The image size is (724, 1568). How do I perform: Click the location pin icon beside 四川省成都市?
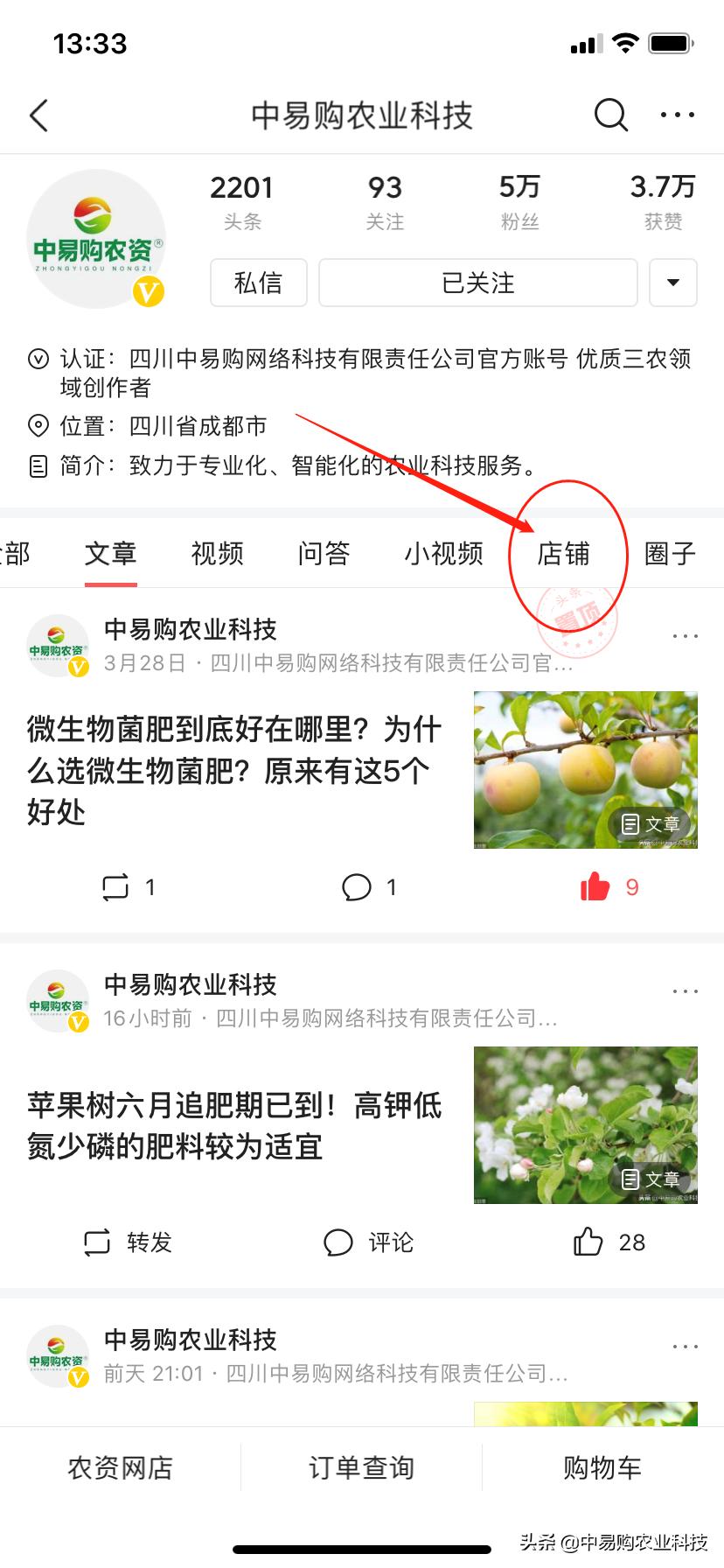pos(38,427)
